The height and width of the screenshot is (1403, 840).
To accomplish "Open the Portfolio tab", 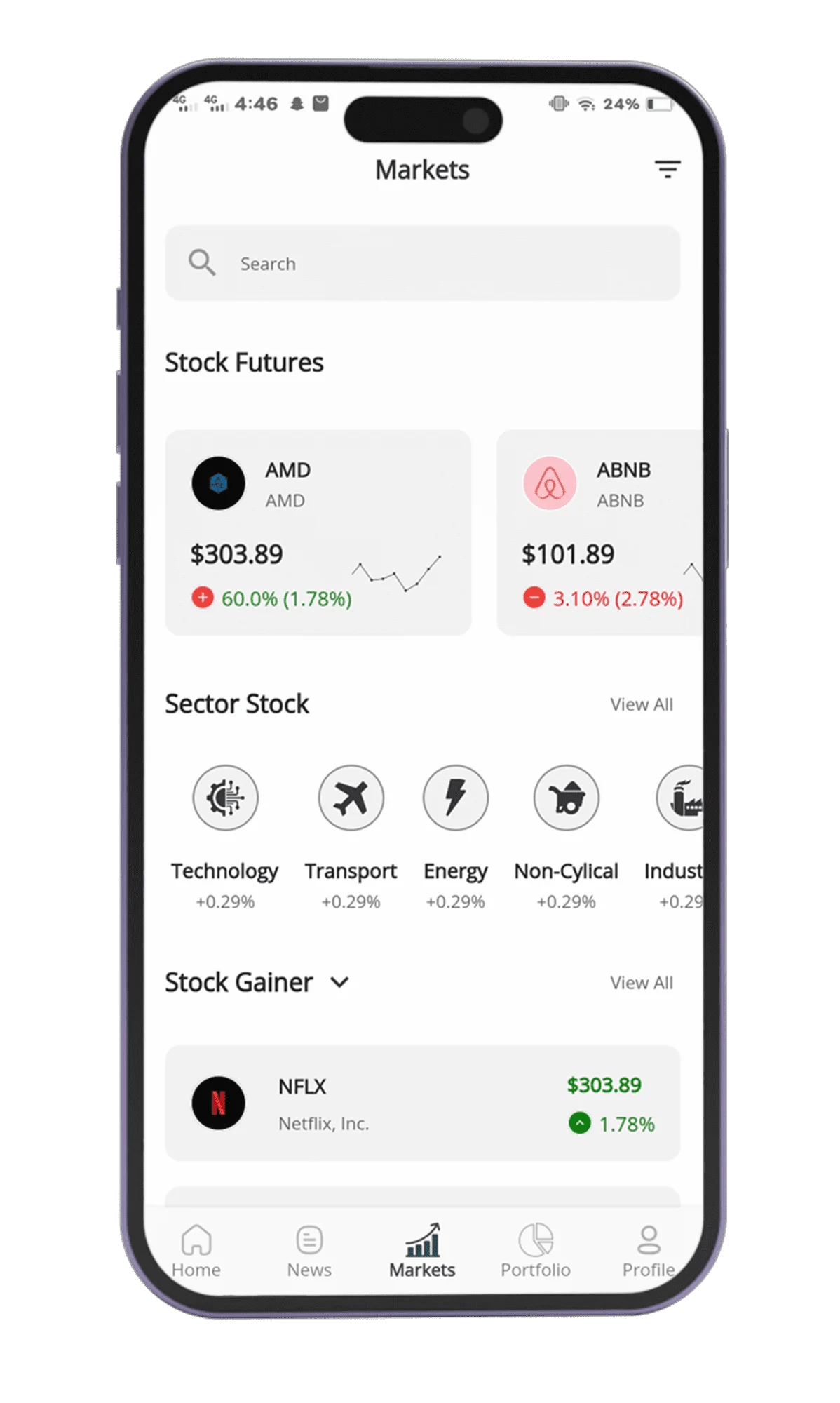I will pos(536,1251).
